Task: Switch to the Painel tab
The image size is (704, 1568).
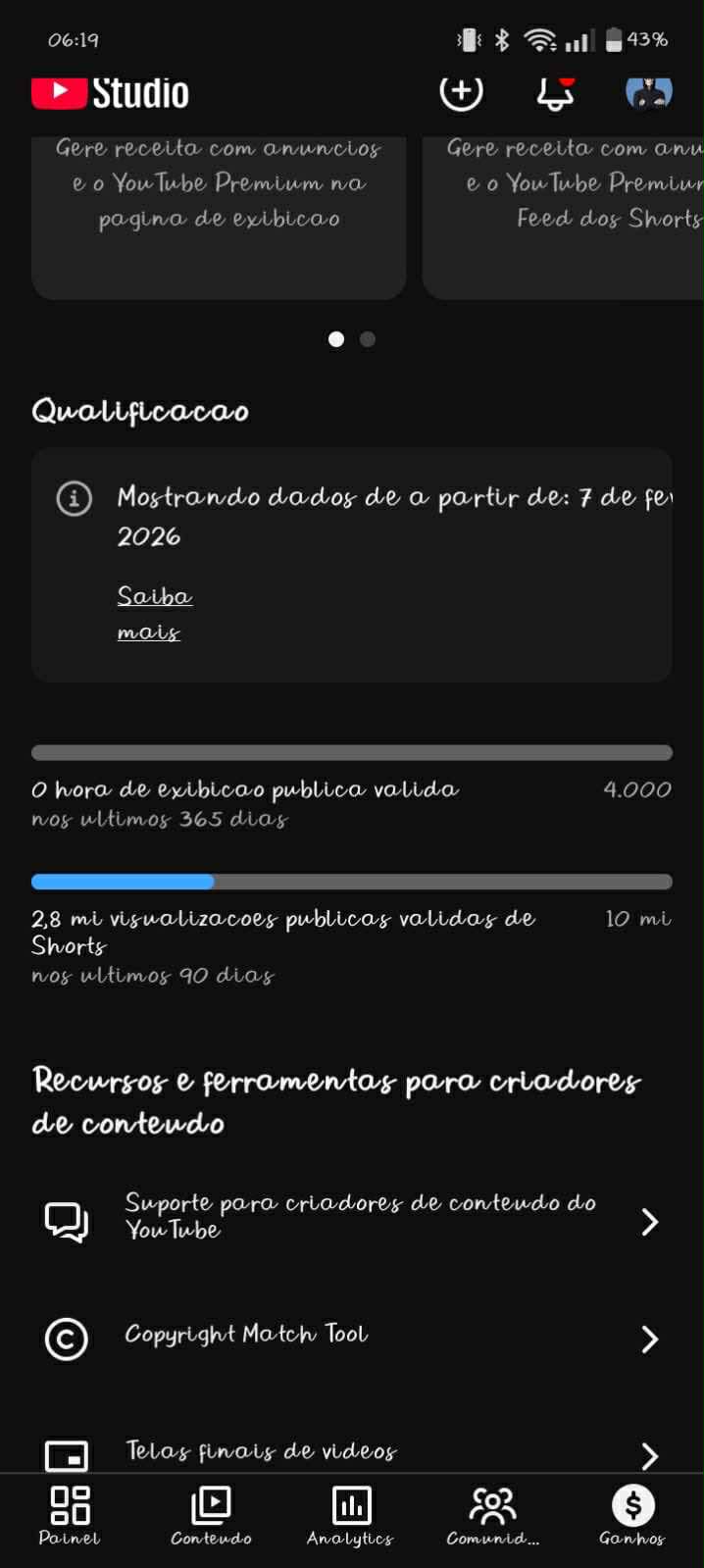Action: (70, 1515)
